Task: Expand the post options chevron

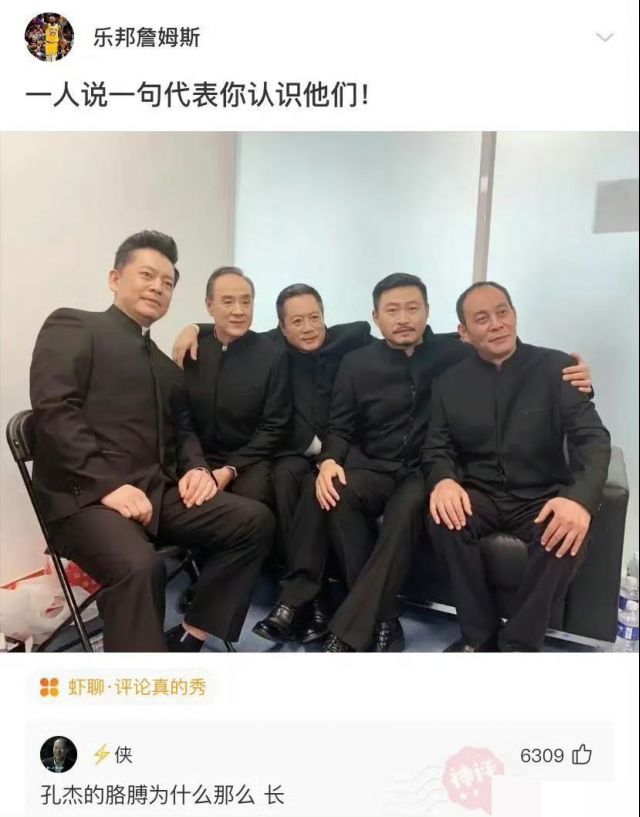Action: point(605,38)
